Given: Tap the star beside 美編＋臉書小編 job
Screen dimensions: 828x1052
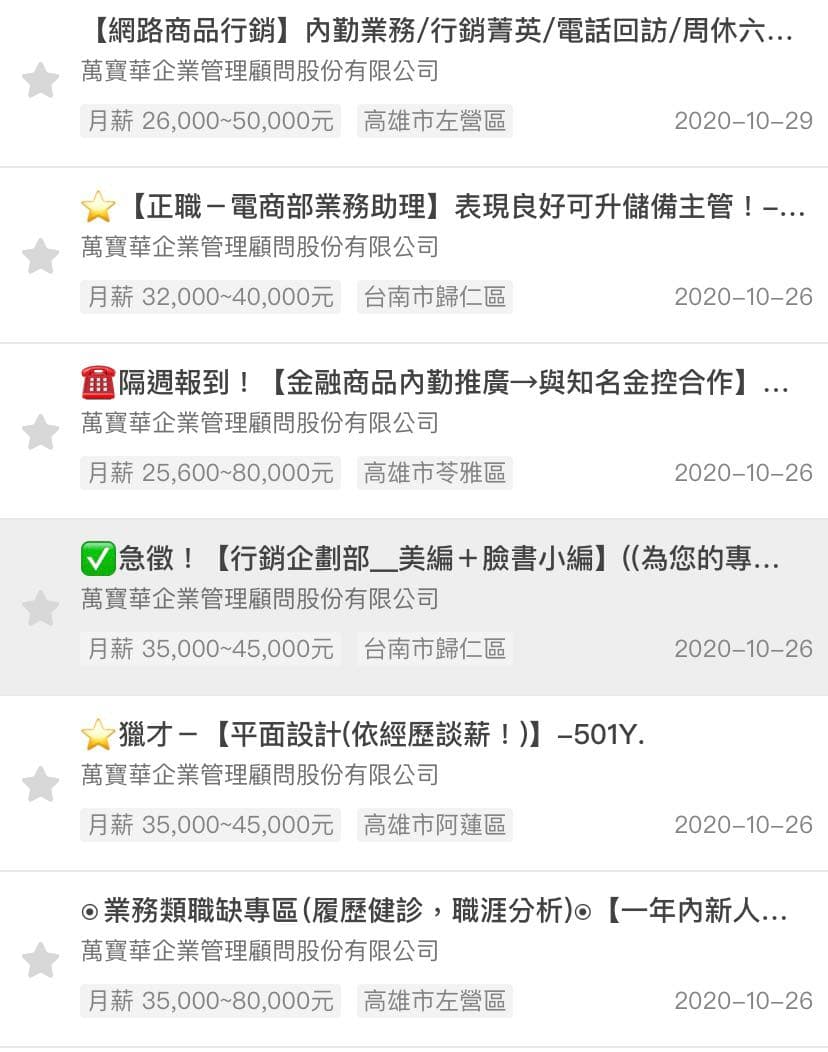Looking at the screenshot, I should pyautogui.click(x=40, y=608).
